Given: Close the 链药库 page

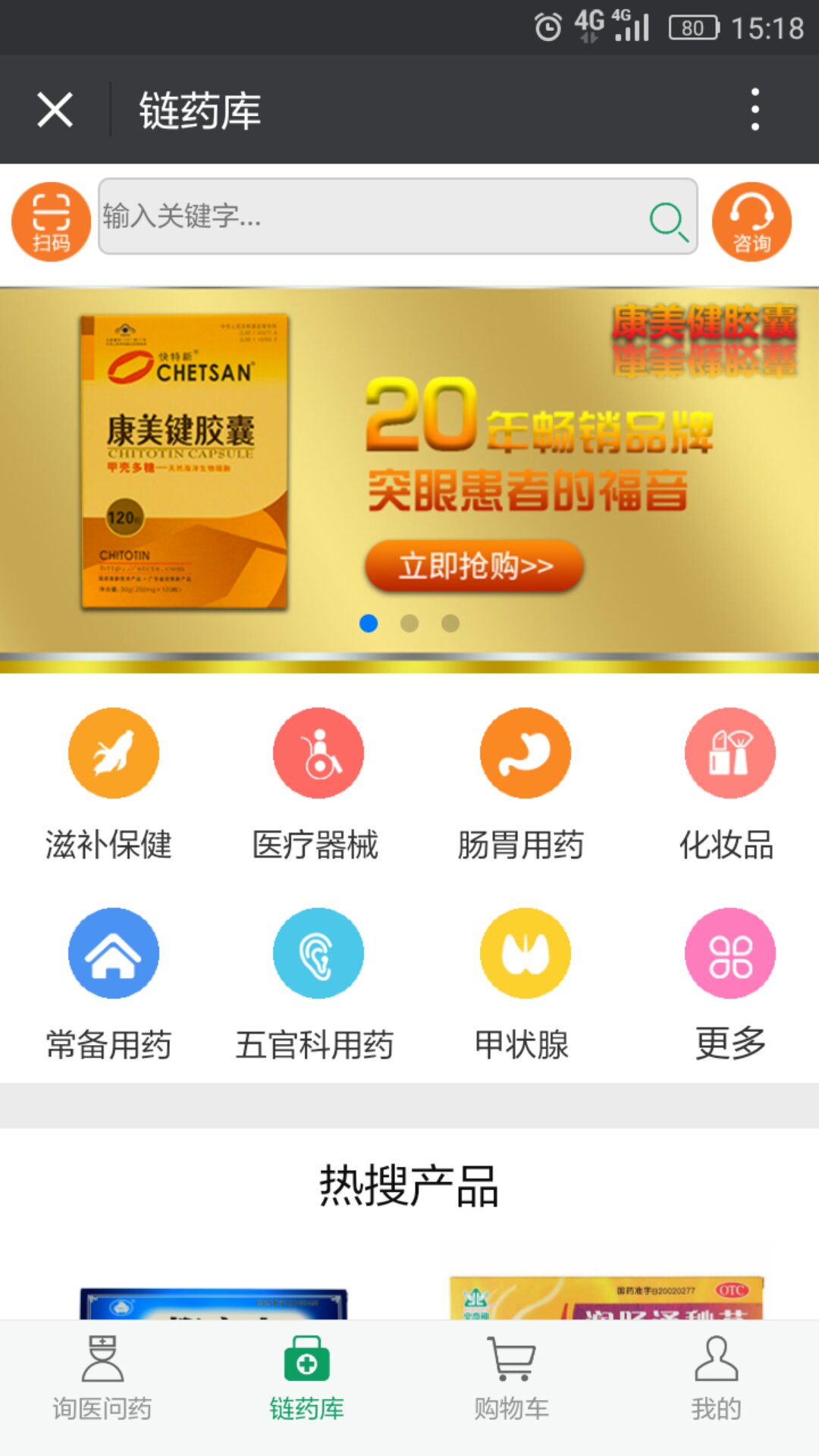Looking at the screenshot, I should pyautogui.click(x=55, y=110).
